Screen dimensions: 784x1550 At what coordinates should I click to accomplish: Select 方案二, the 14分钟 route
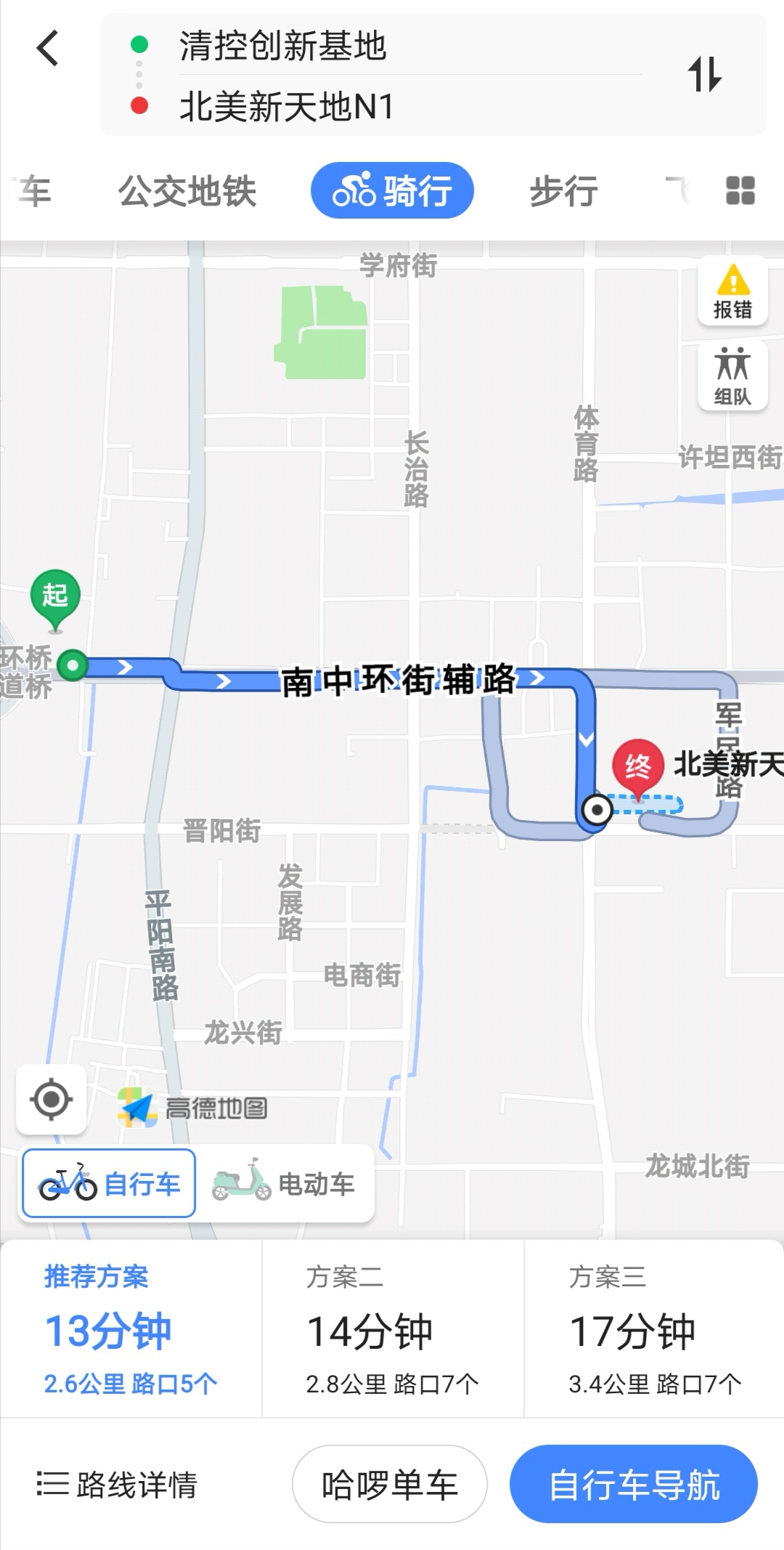[392, 1329]
